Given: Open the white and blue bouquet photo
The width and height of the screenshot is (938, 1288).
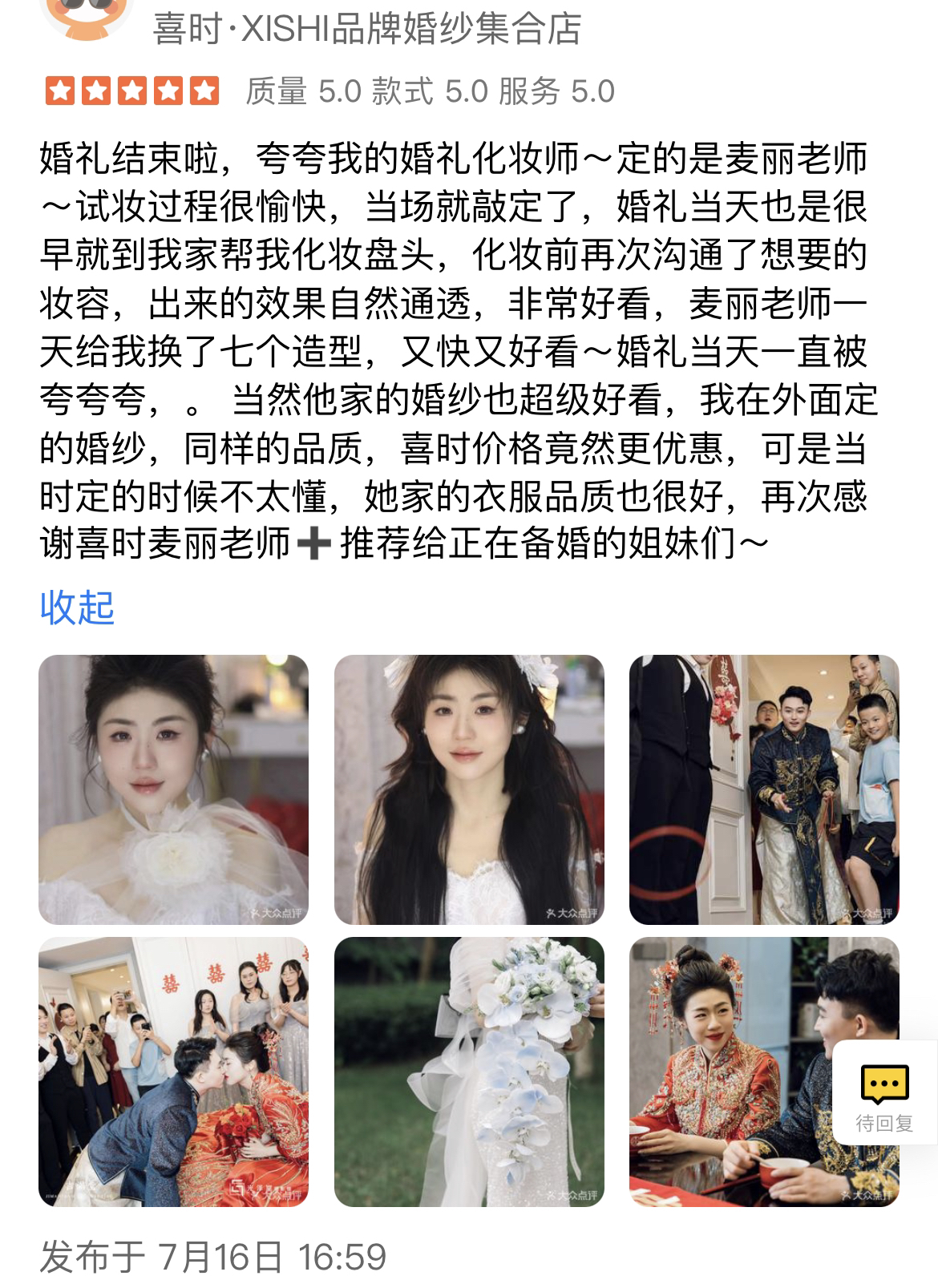Looking at the screenshot, I should (x=469, y=1072).
